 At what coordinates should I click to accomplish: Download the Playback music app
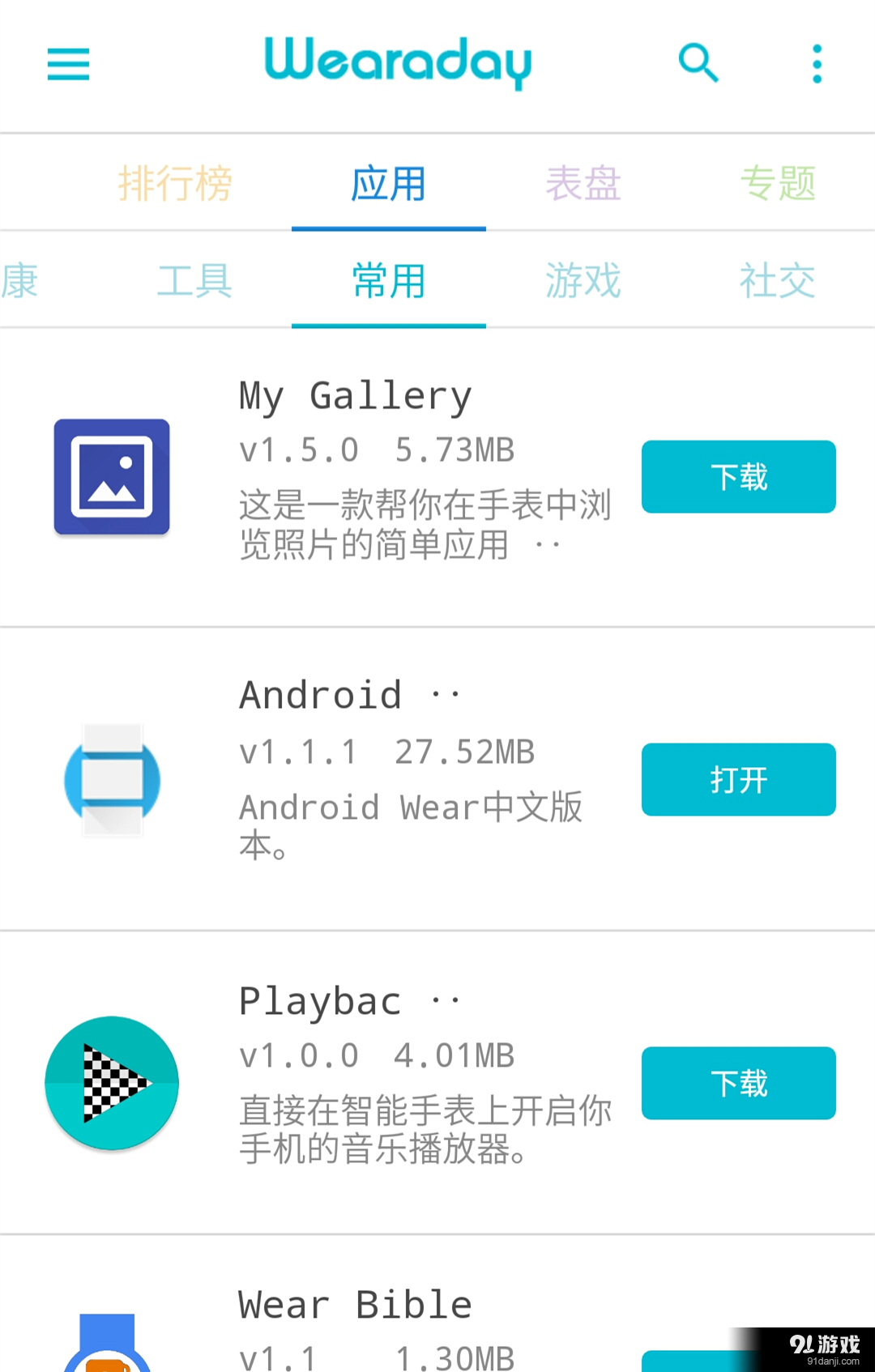pyautogui.click(x=738, y=1083)
